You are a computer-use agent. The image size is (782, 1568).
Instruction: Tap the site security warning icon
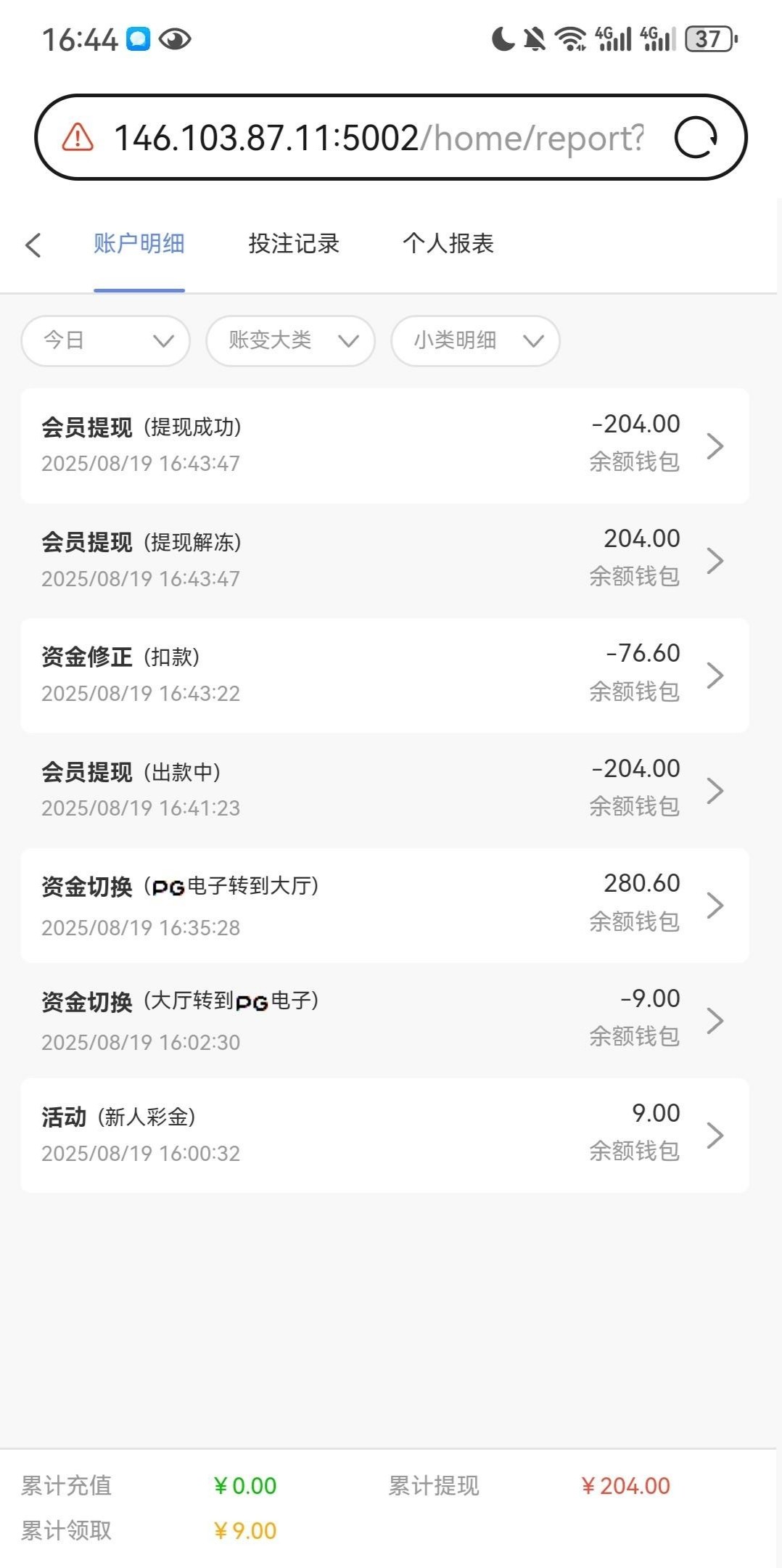click(x=78, y=137)
